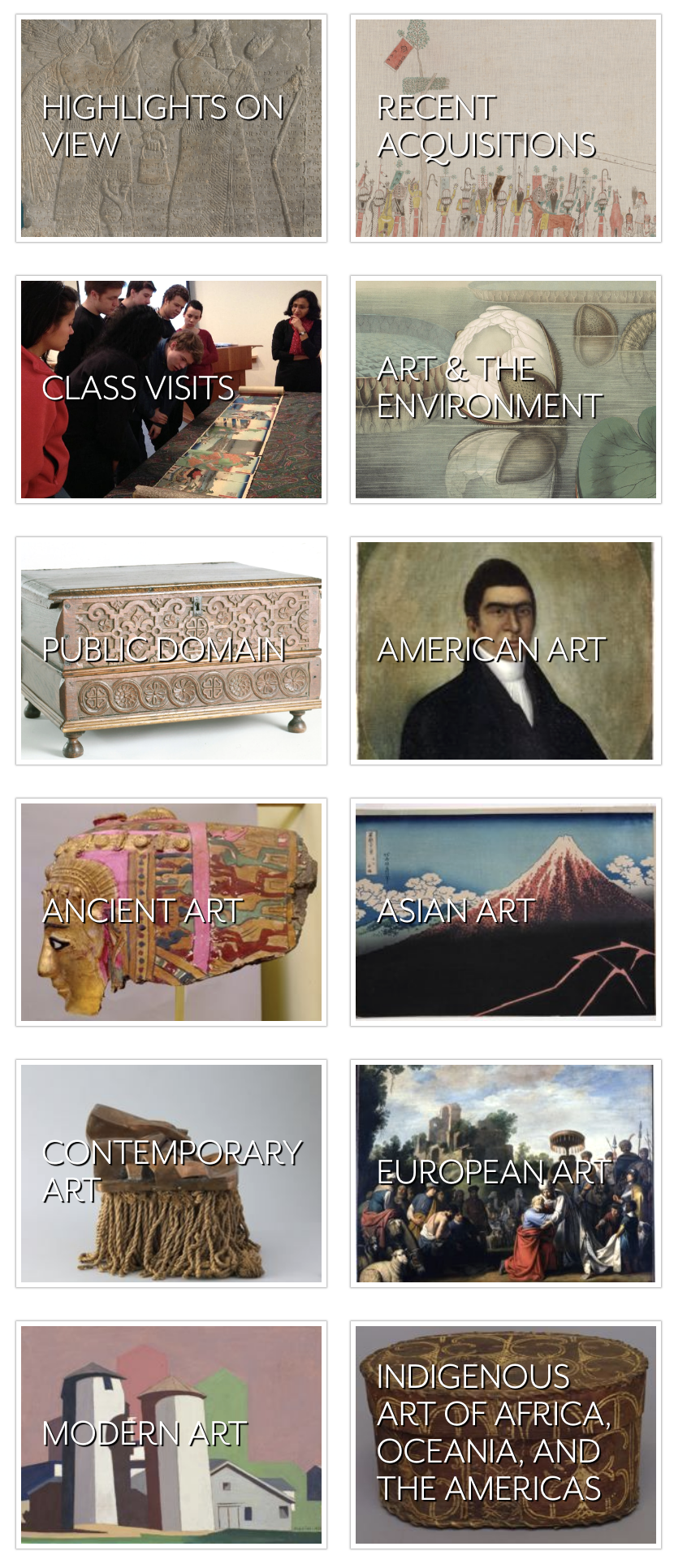Browse Recent Acquisitions tile
The image size is (687, 1568).
(x=506, y=128)
